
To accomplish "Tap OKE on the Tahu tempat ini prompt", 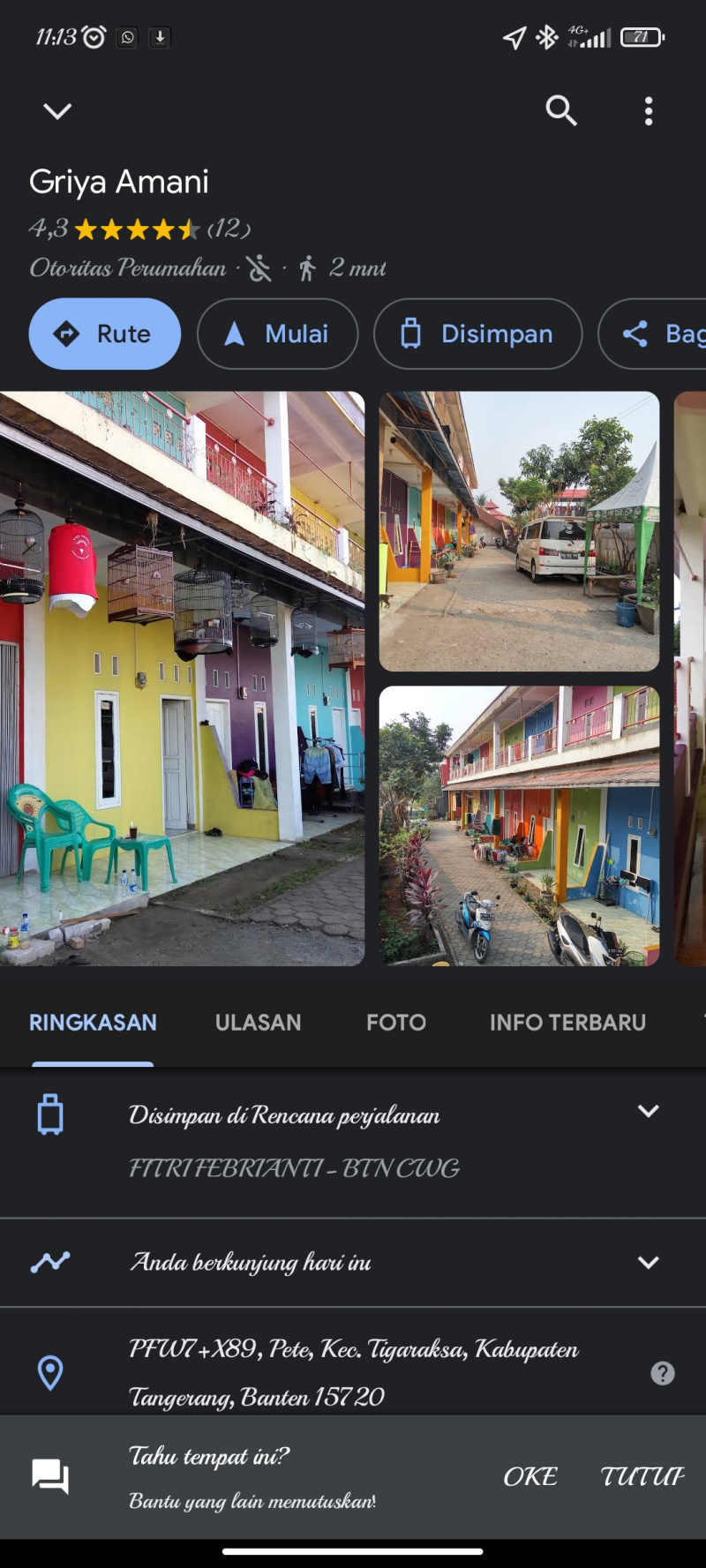I will pos(530,1477).
